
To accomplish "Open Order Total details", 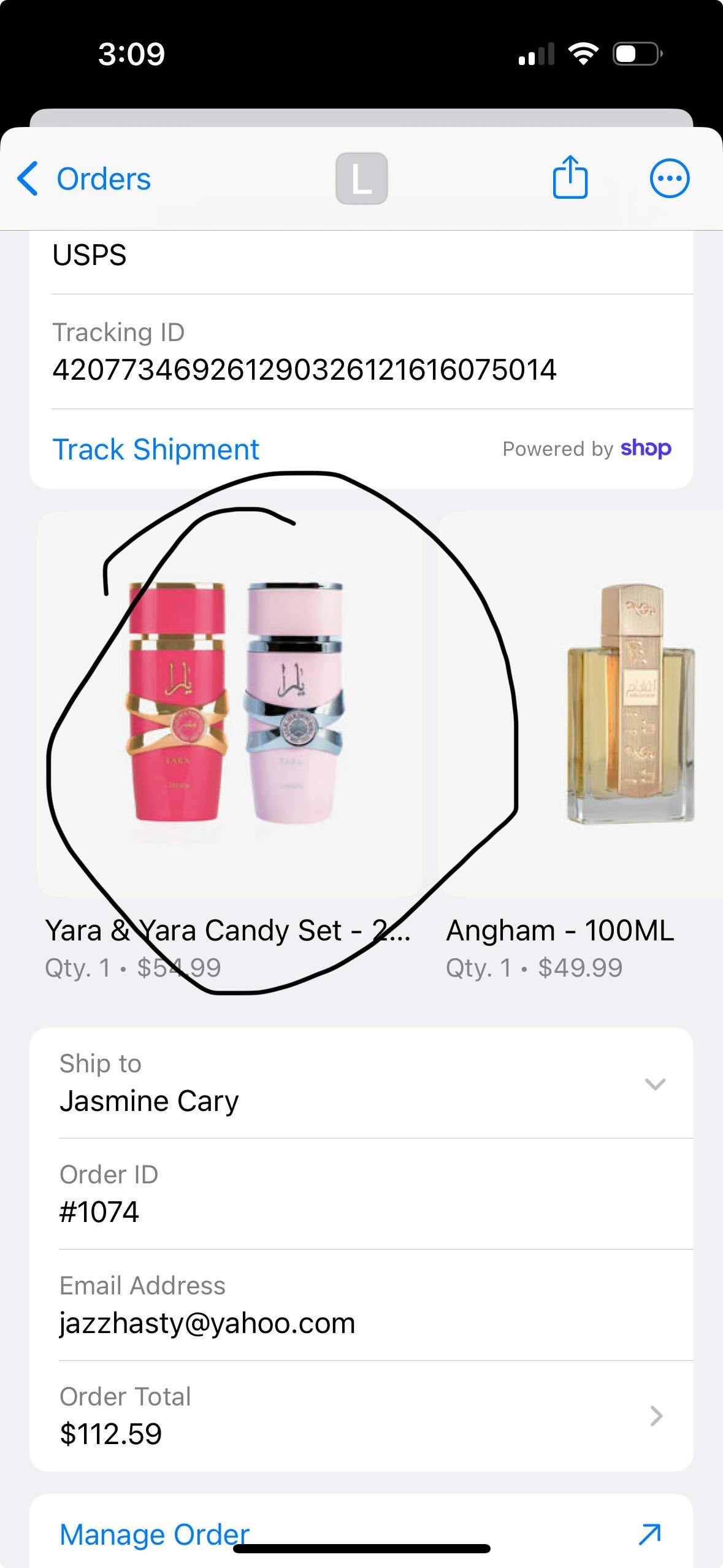I will pyautogui.click(x=361, y=1416).
